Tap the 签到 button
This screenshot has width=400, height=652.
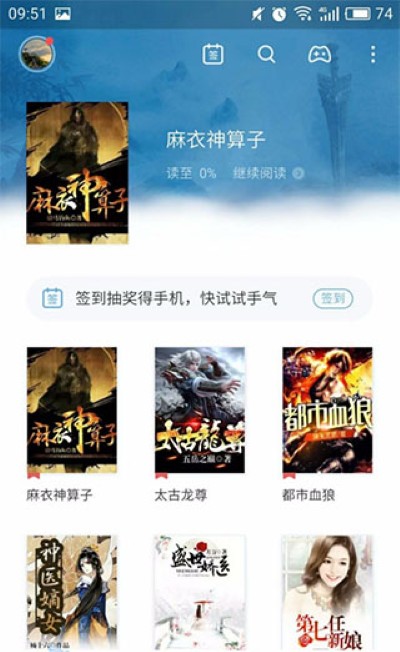333,298
